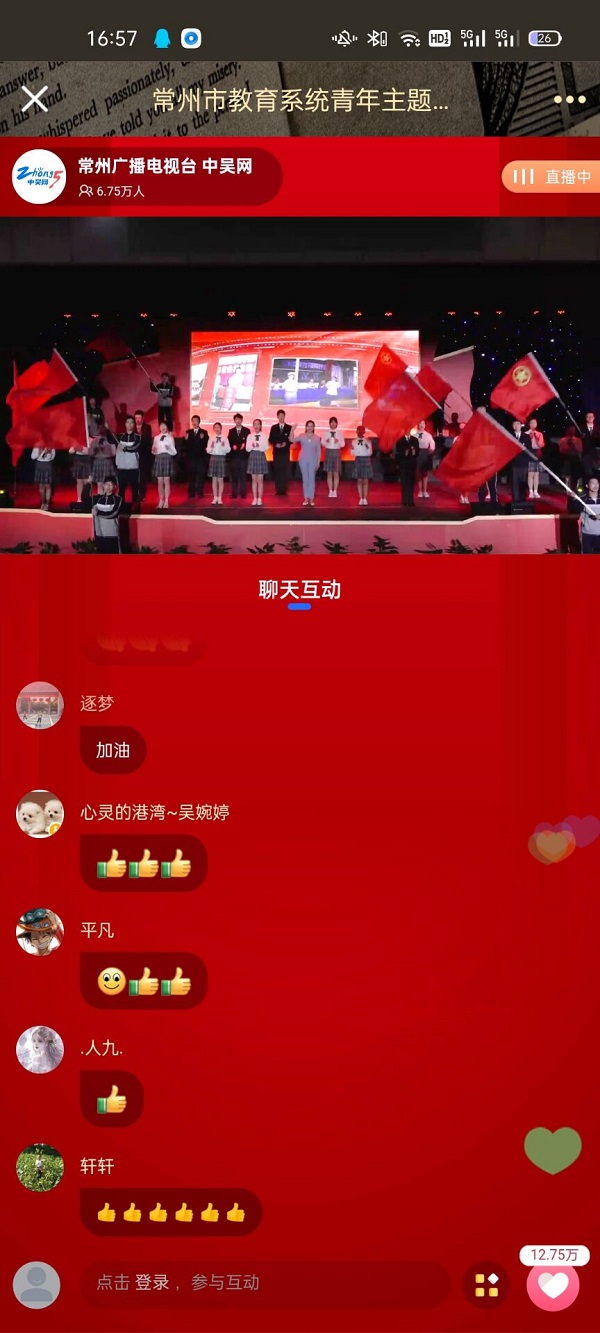Open 平凡's user avatar

click(40, 932)
